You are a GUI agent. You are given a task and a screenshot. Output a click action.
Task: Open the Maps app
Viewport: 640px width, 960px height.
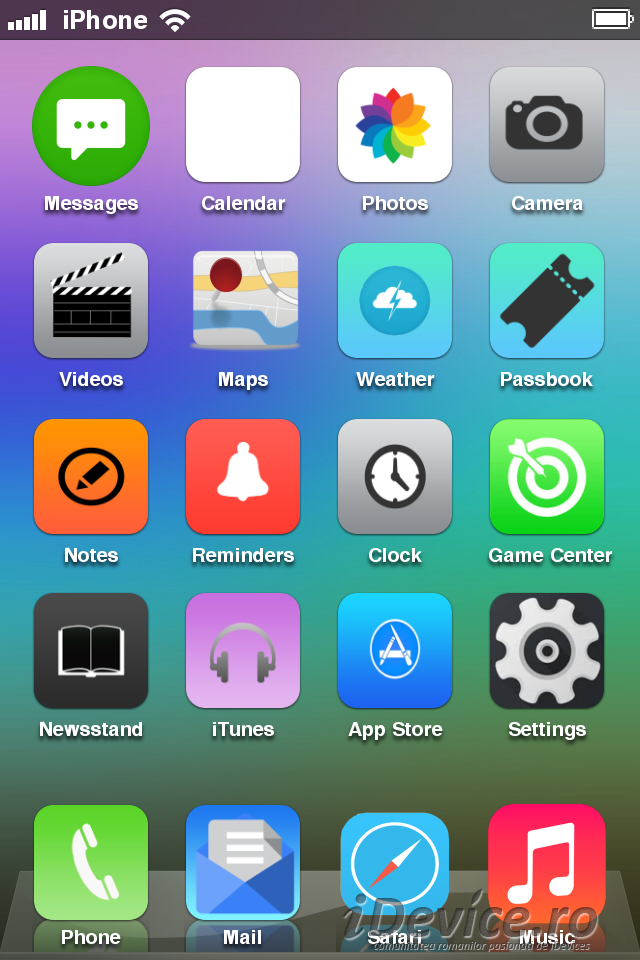(x=243, y=301)
